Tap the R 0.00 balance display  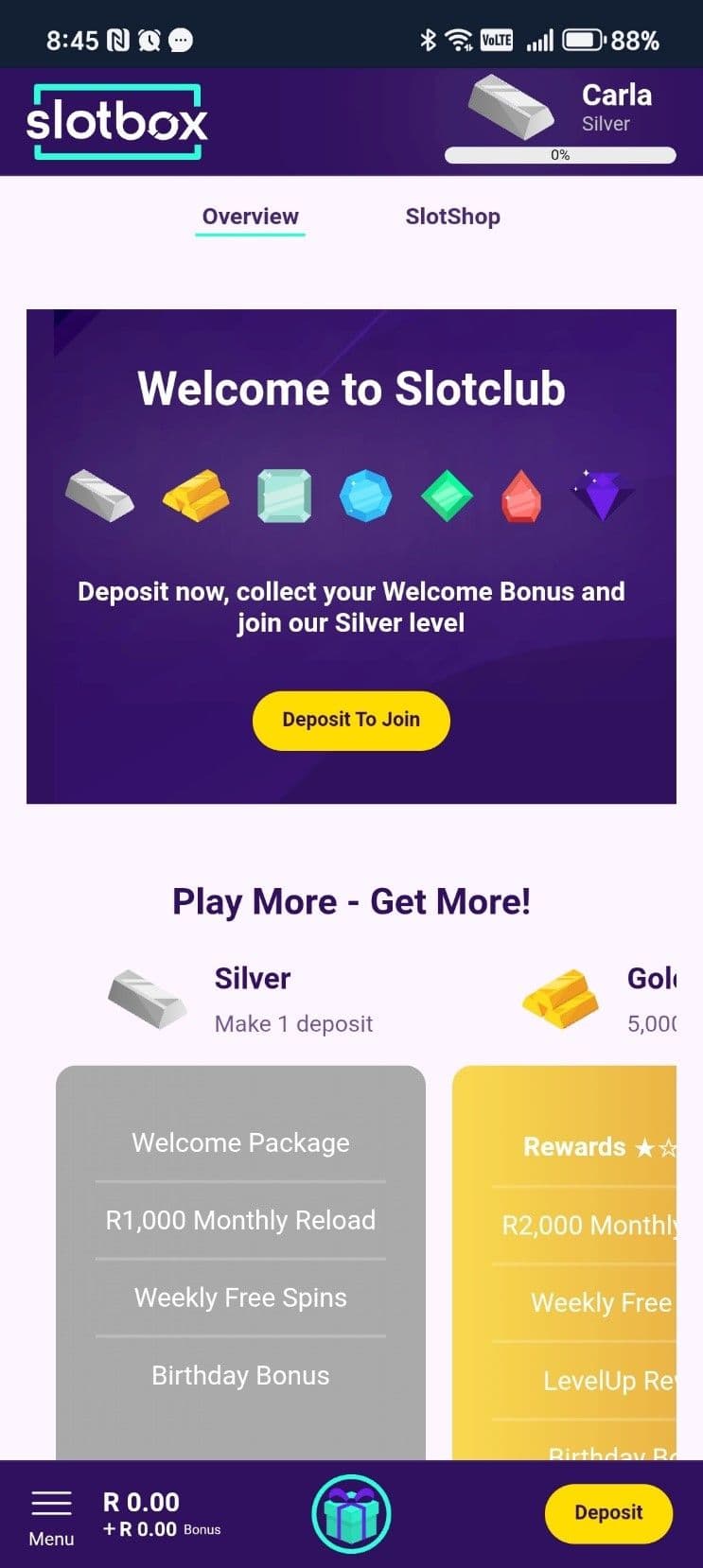(140, 1503)
